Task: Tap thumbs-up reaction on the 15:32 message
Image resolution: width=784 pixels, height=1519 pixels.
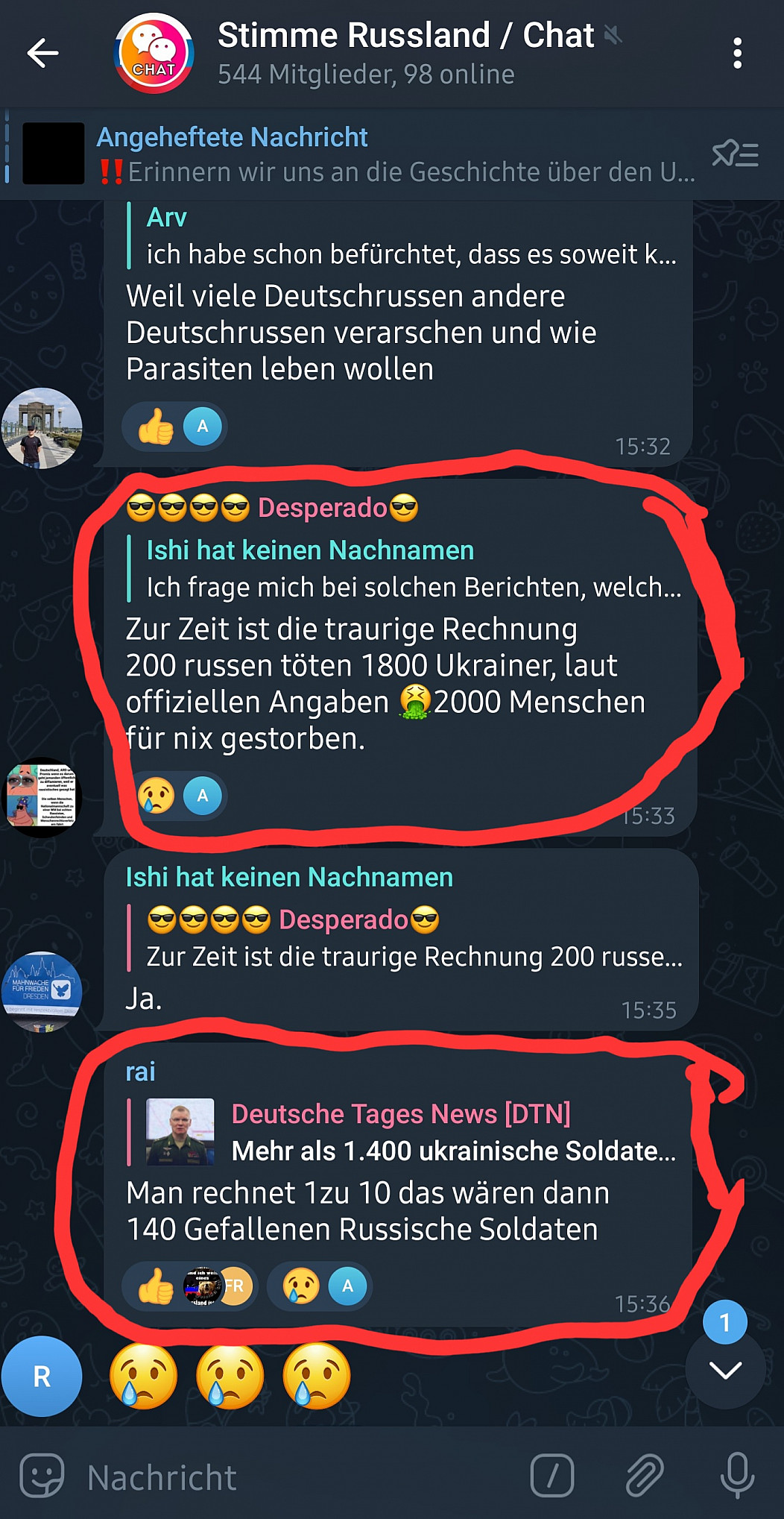Action: tap(157, 428)
